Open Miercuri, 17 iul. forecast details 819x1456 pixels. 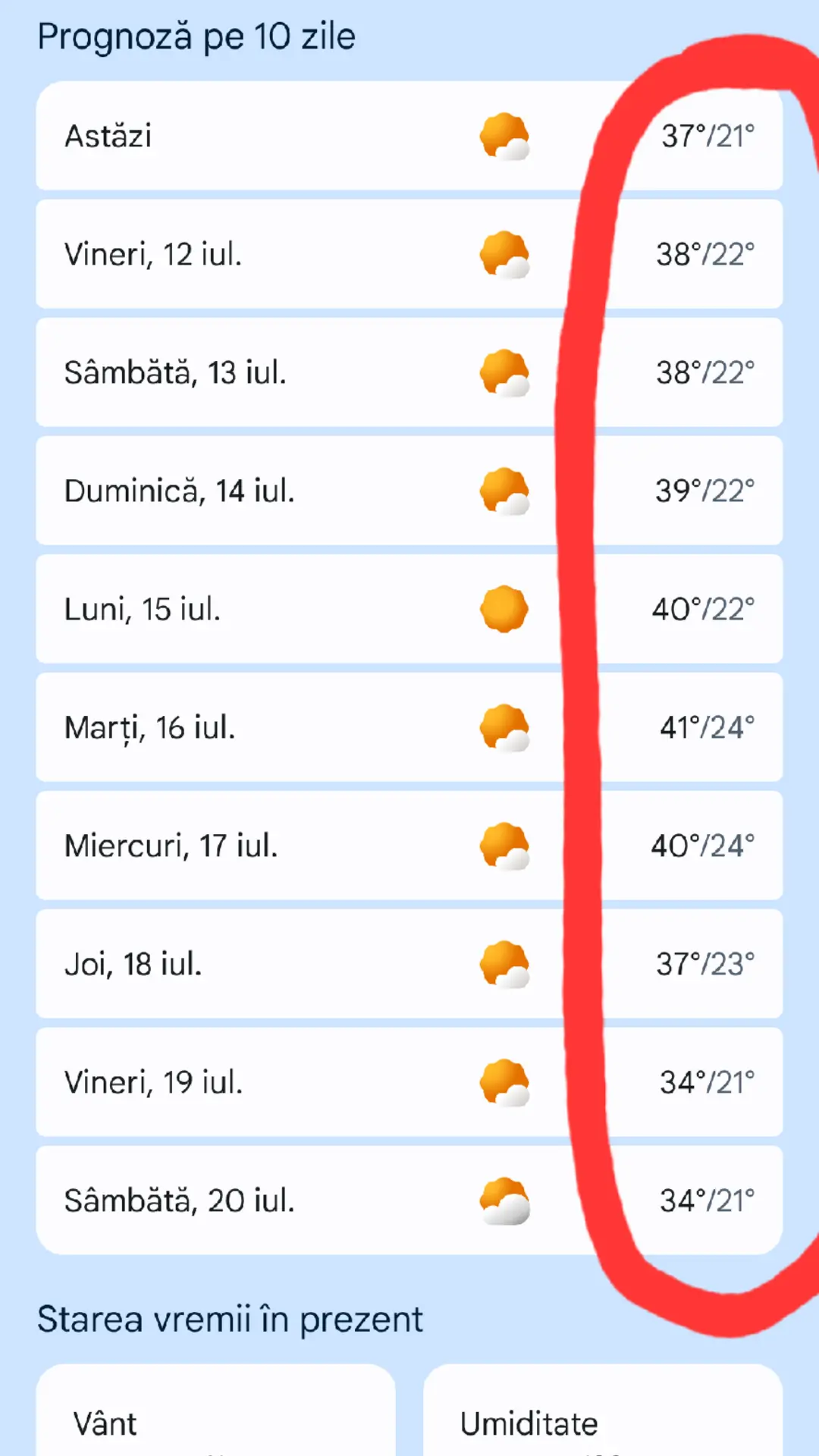click(409, 846)
